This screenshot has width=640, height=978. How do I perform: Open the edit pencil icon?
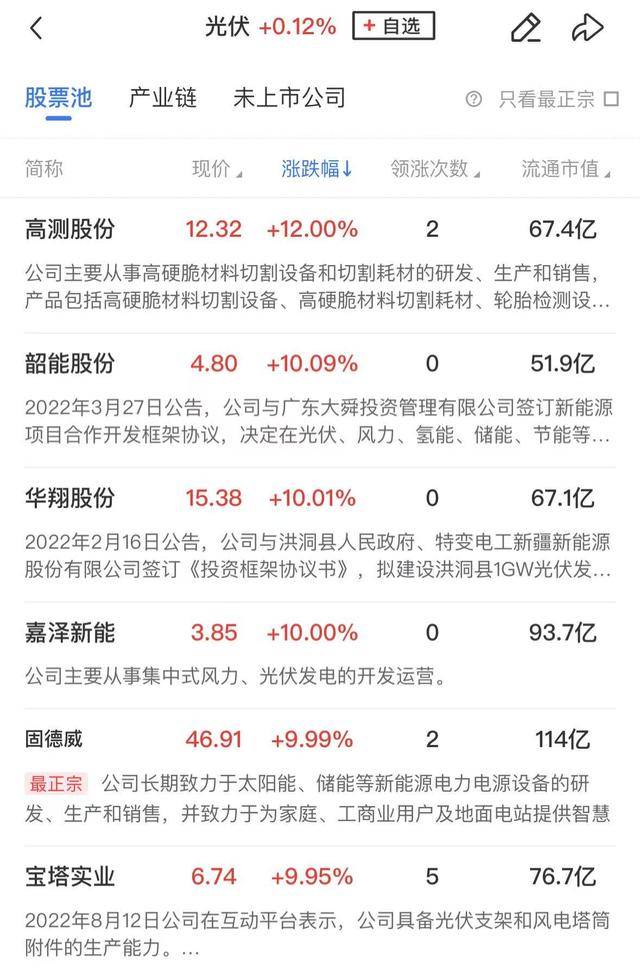tap(525, 28)
